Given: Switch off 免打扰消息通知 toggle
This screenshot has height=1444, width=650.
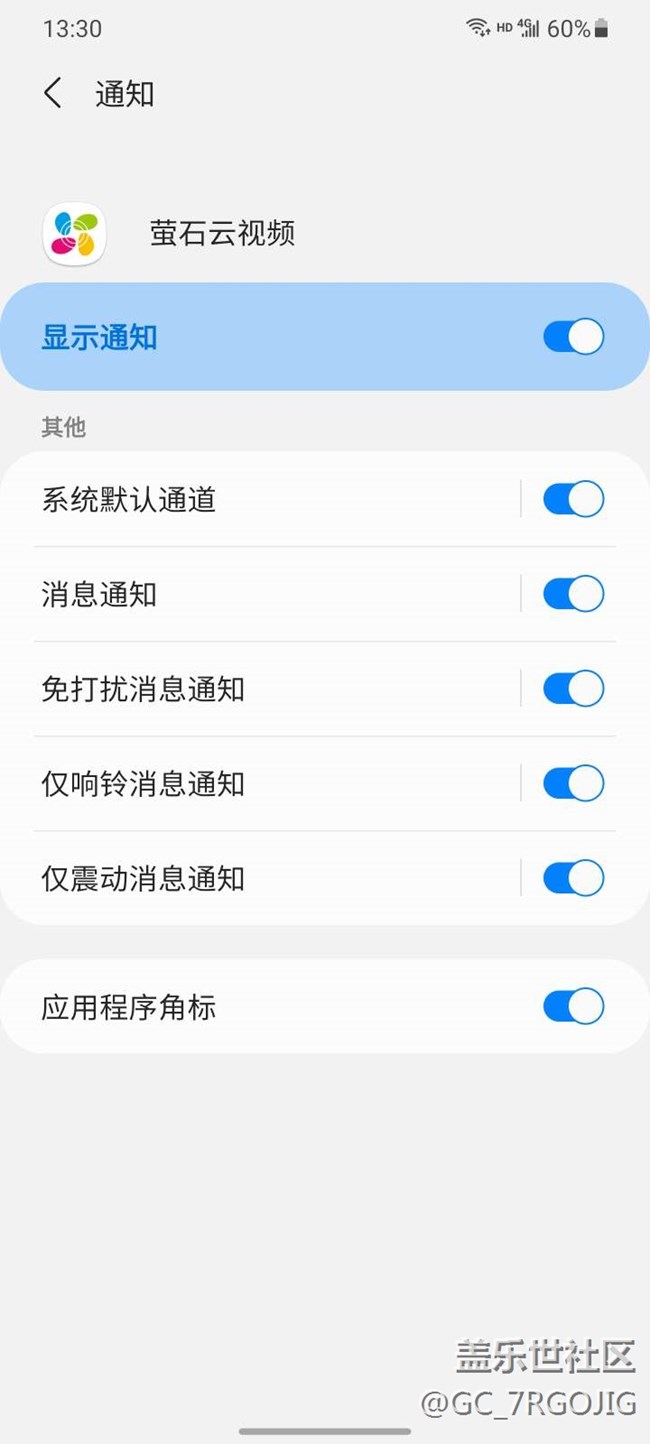Looking at the screenshot, I should pyautogui.click(x=573, y=689).
